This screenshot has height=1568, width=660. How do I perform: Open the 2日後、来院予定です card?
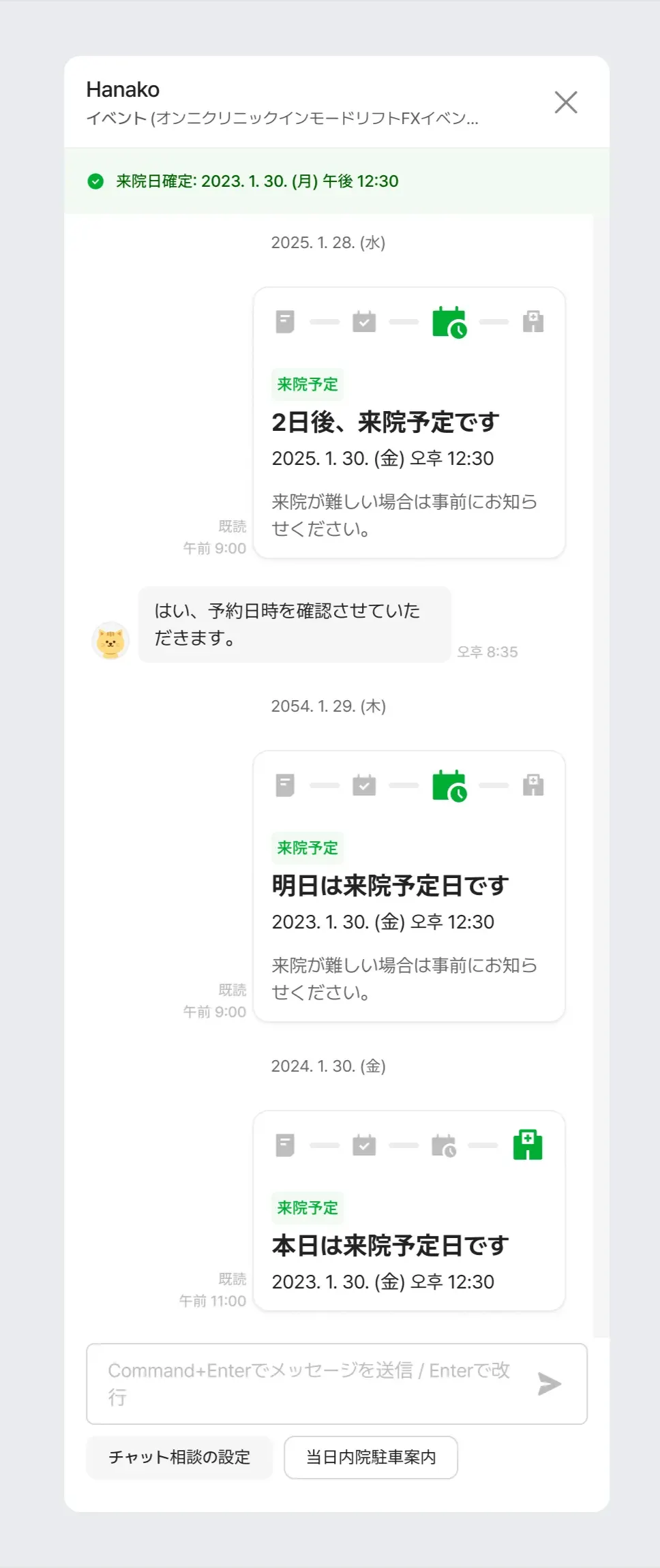point(409,423)
